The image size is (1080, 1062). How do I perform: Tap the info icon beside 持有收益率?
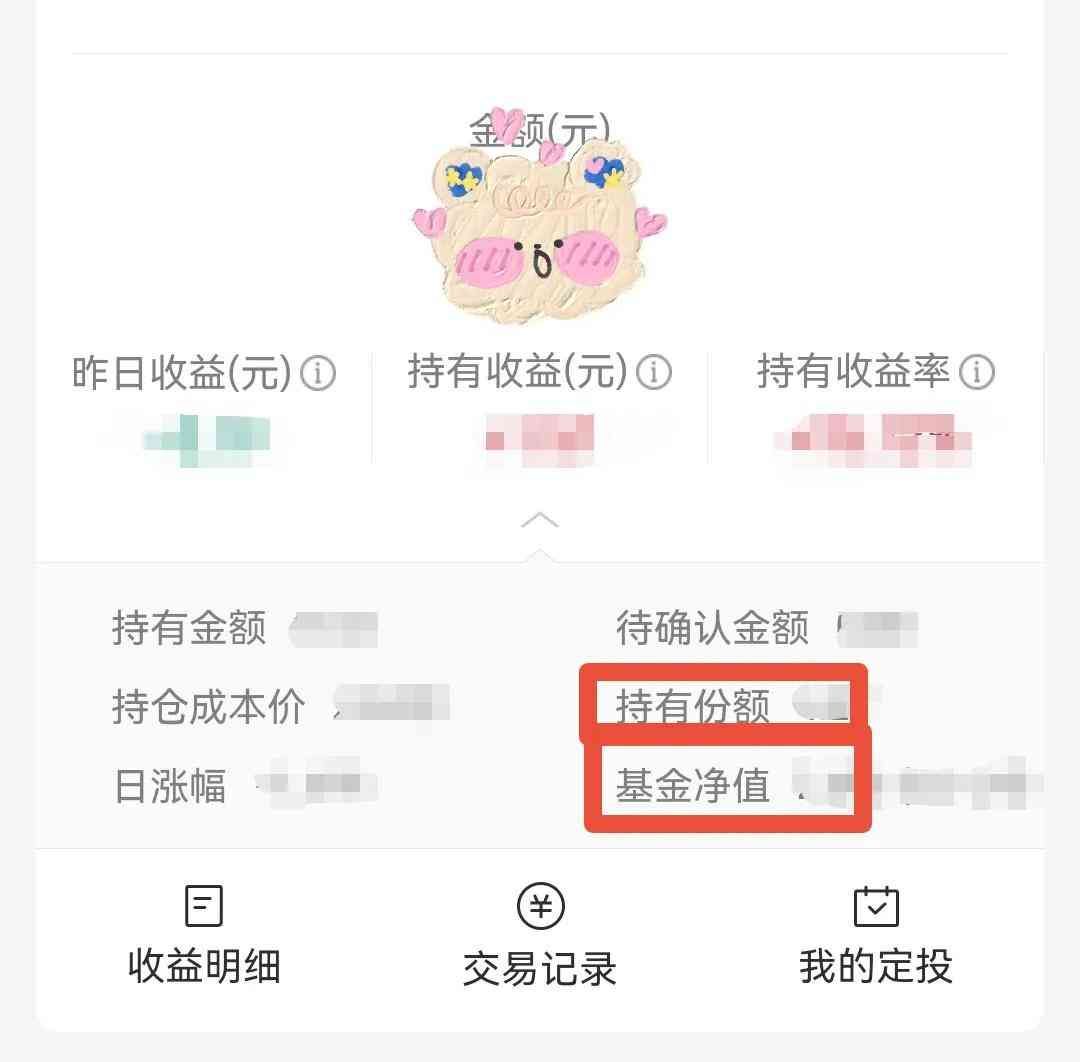(x=977, y=373)
